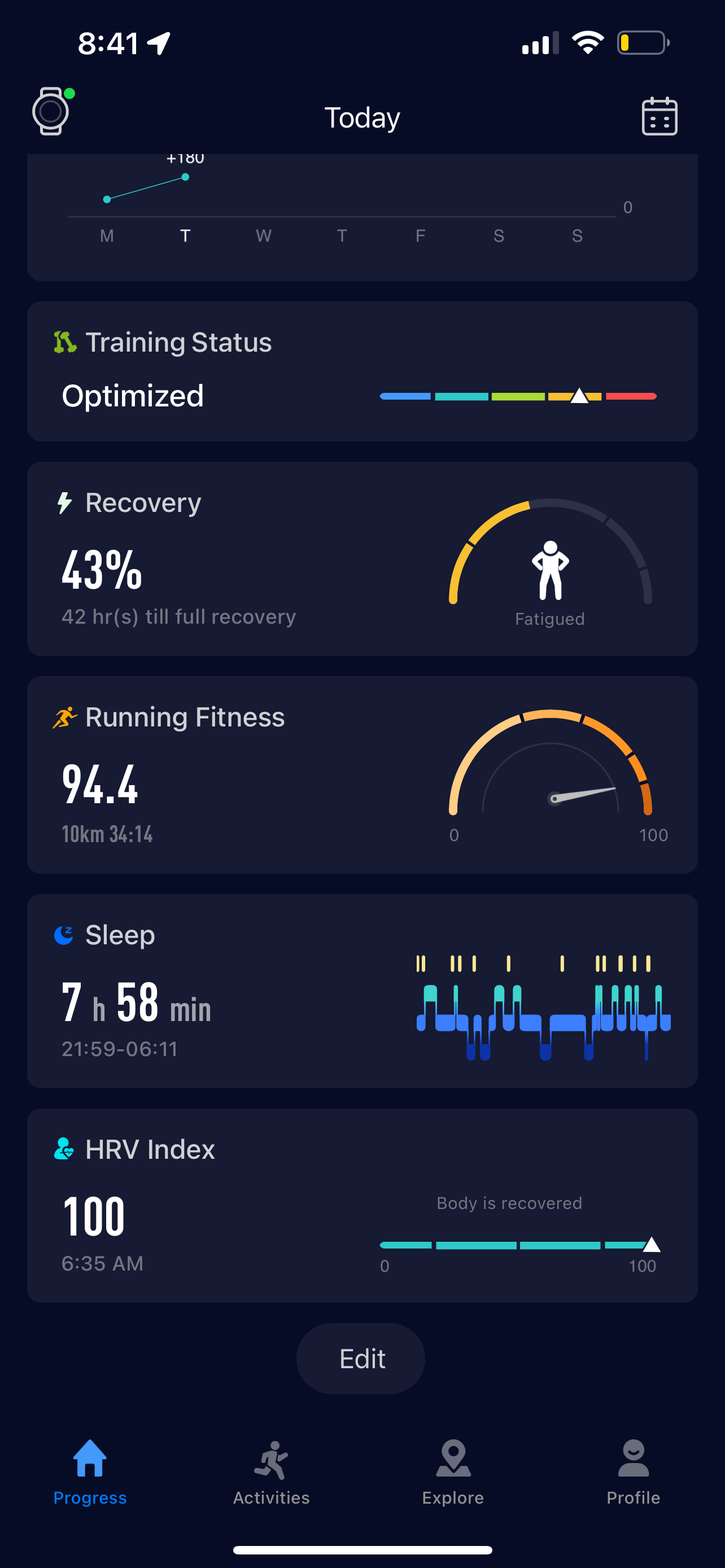Open the calendar date picker
The height and width of the screenshot is (1568, 725).
tap(660, 116)
